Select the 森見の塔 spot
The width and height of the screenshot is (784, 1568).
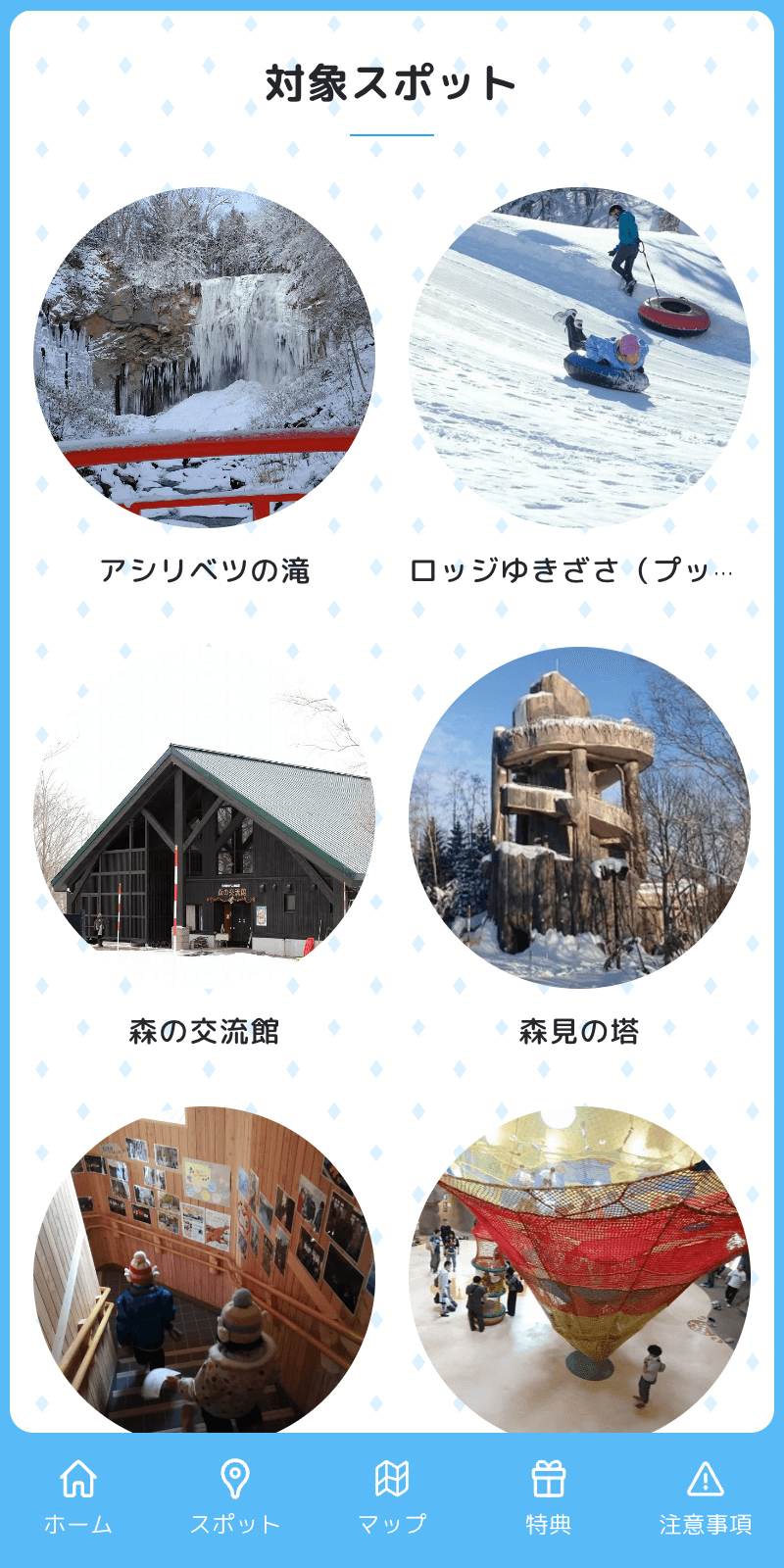(x=579, y=817)
